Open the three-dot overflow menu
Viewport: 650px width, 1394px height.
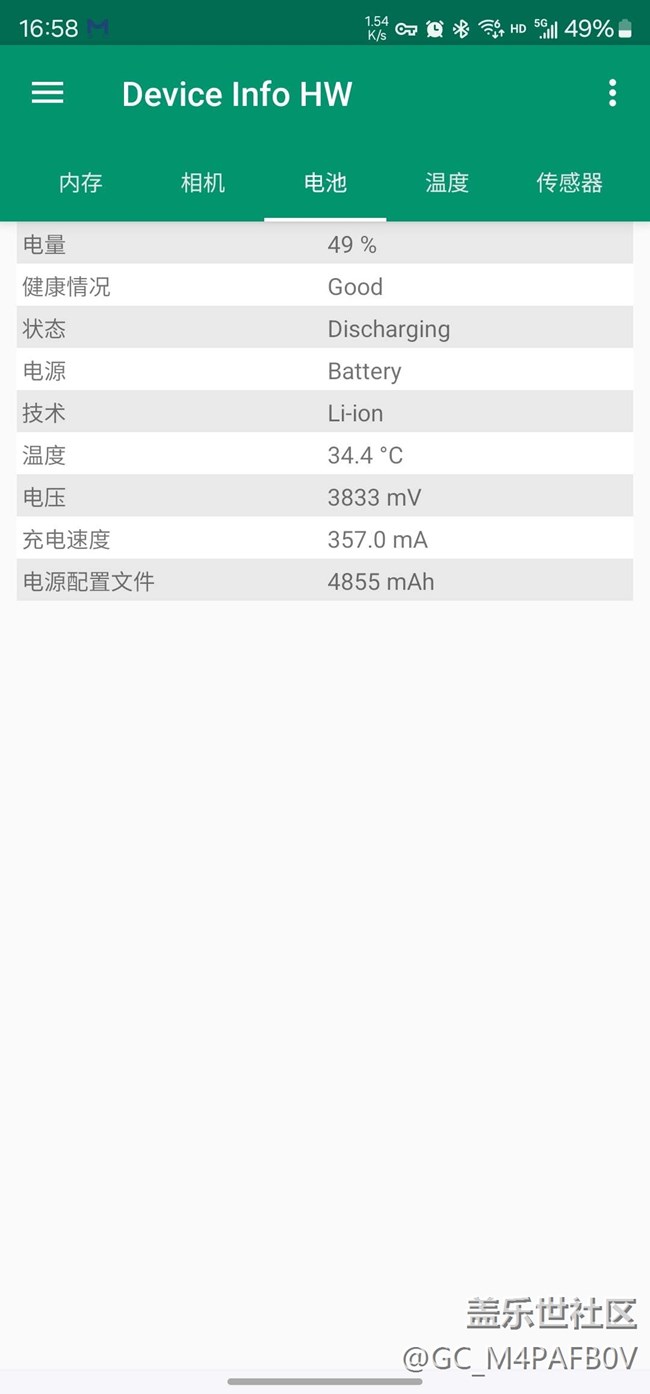click(x=612, y=93)
